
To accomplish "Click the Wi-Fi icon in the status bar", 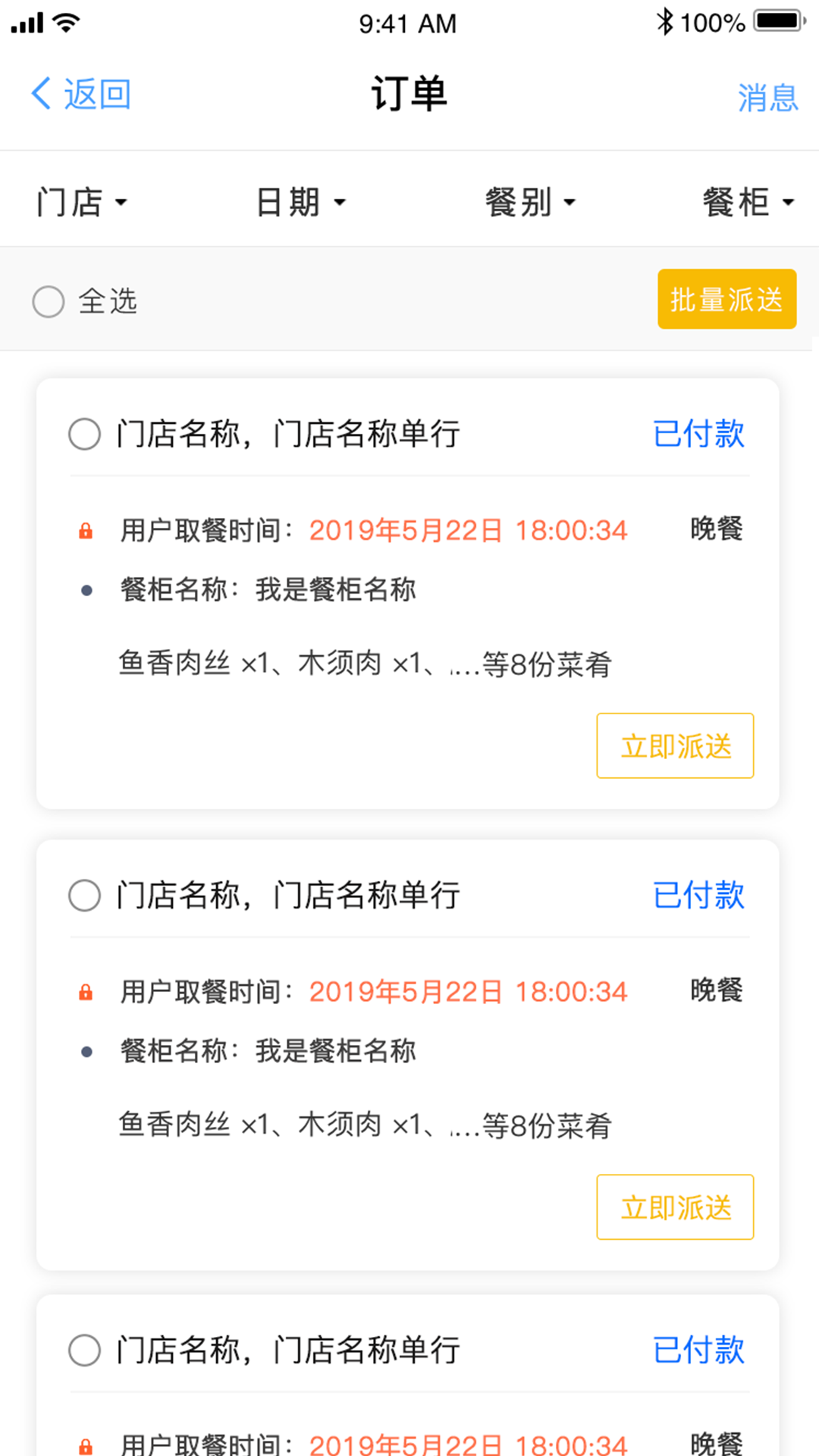I will click(x=67, y=23).
